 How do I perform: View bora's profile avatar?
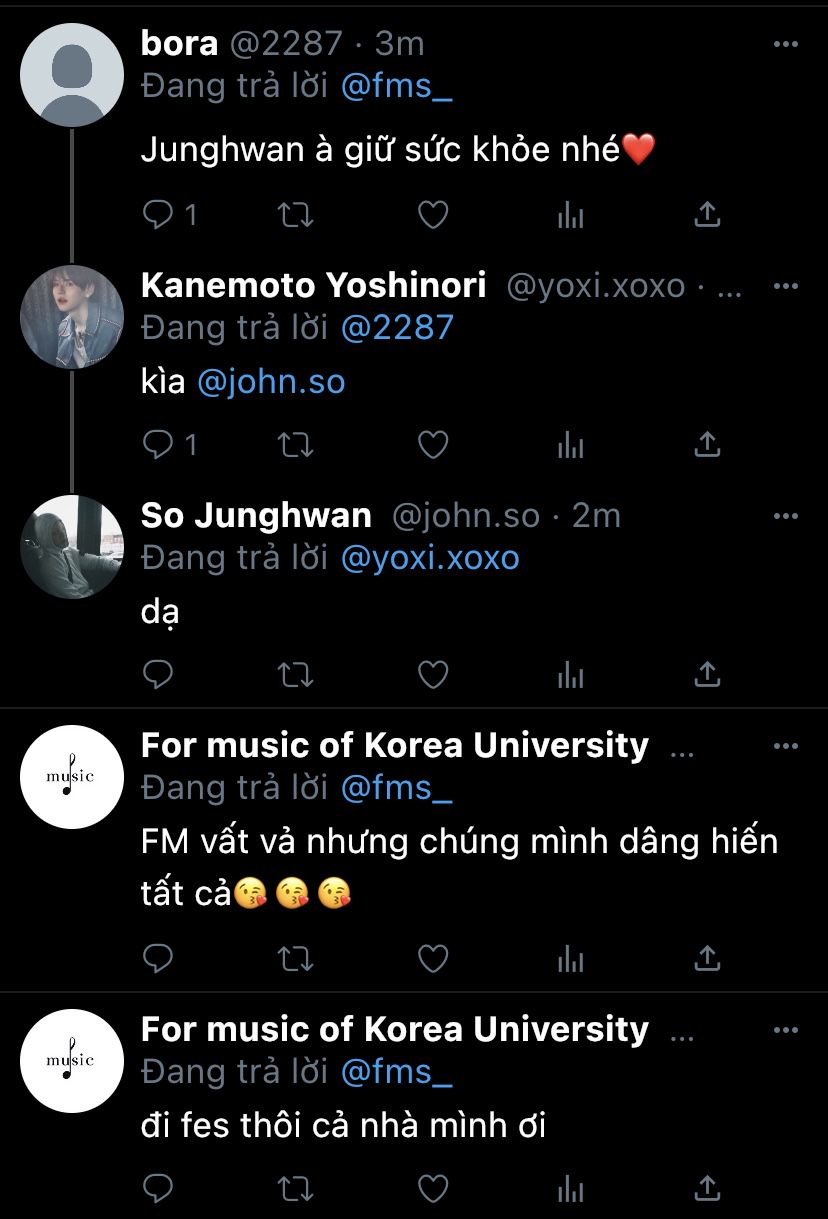tap(71, 74)
